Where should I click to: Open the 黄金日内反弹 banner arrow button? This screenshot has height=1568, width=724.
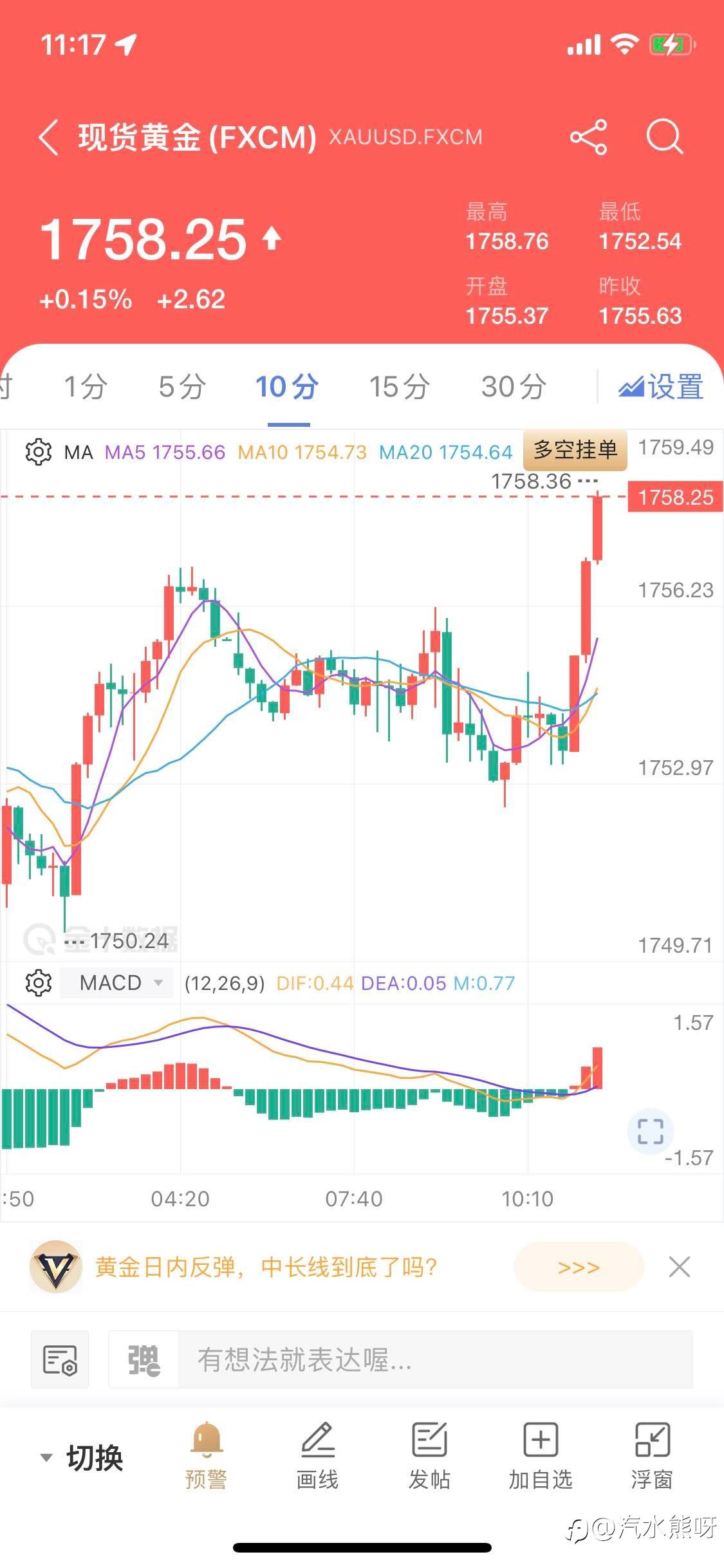(579, 1267)
